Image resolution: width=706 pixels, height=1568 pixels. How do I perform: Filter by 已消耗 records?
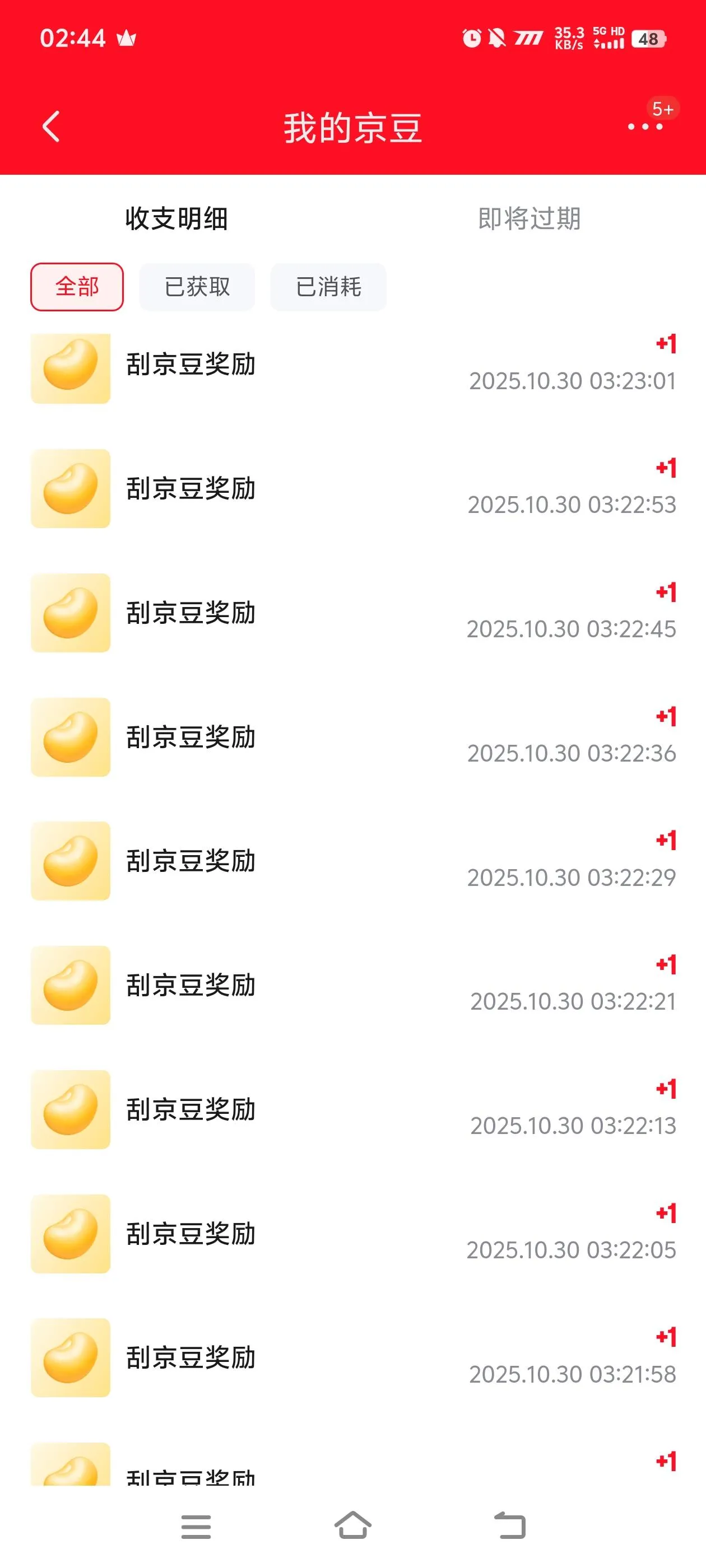point(328,287)
